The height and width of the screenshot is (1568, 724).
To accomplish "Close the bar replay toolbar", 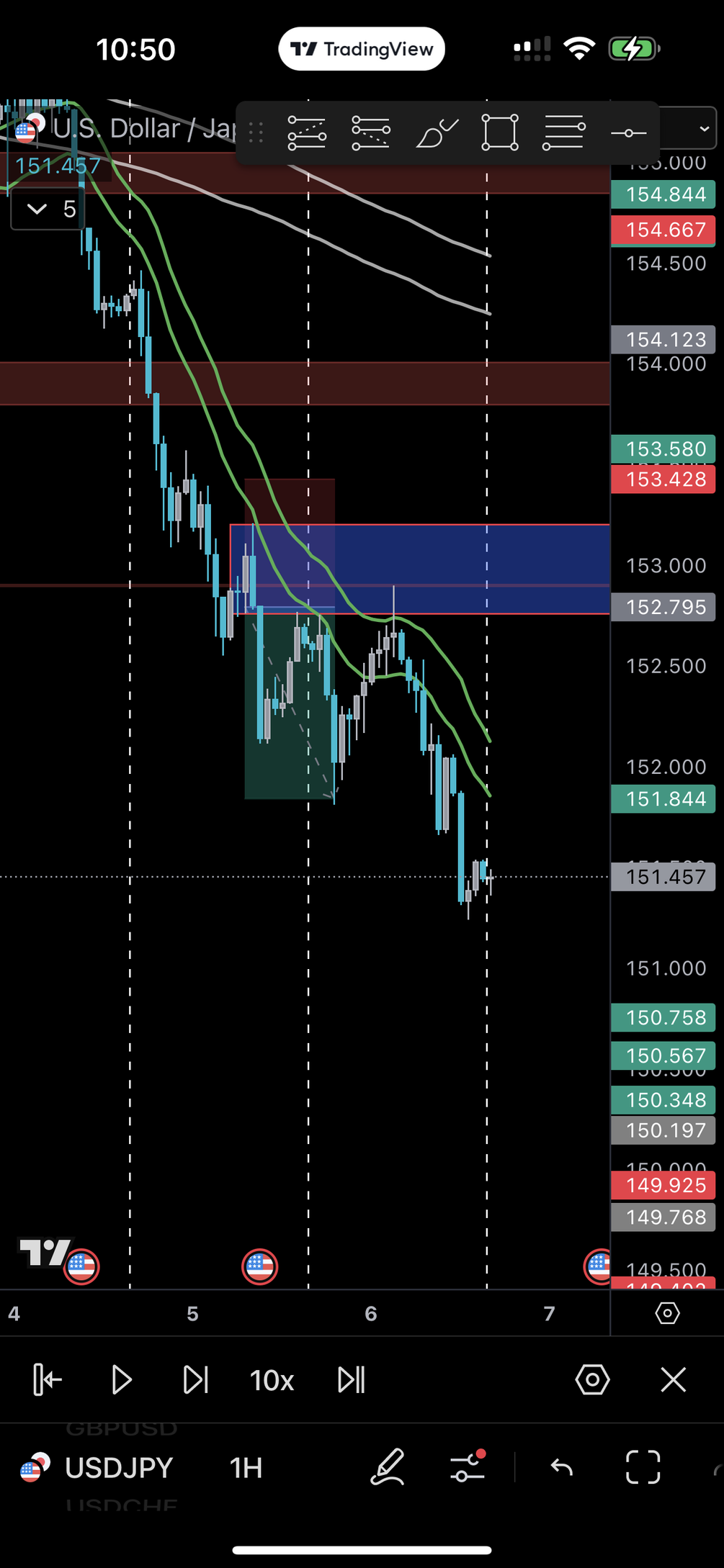I will coord(674,1380).
